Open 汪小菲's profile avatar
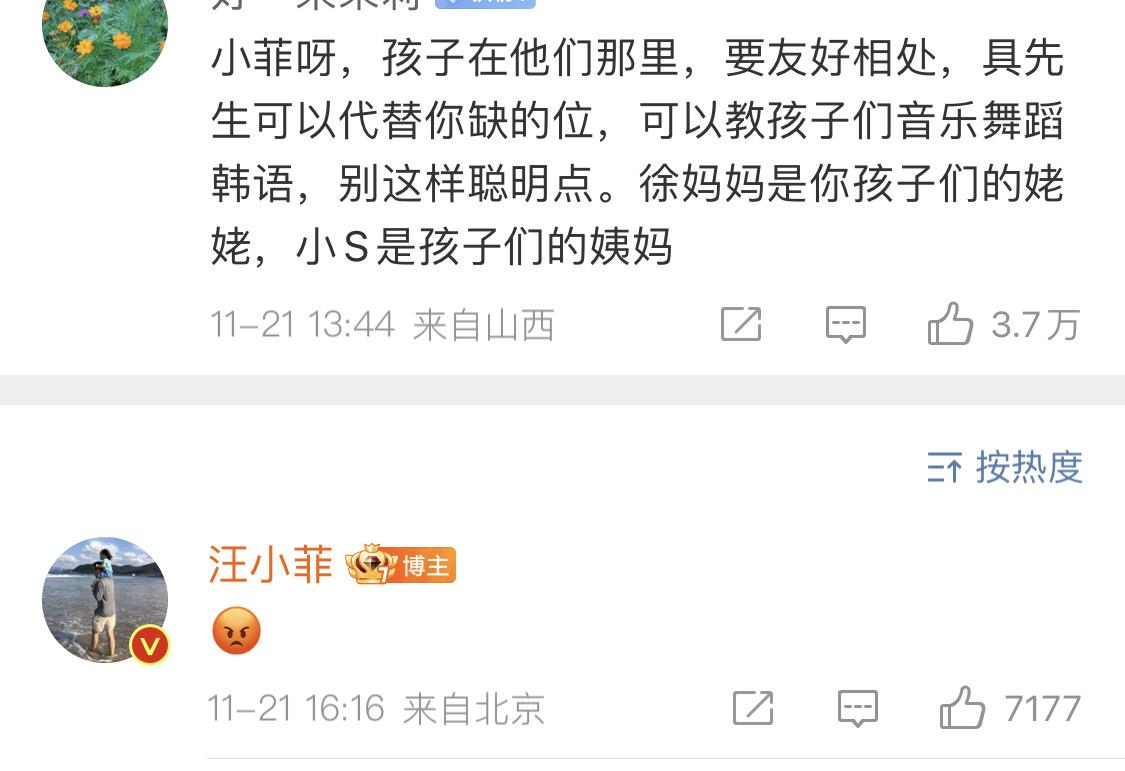Screen dimensions: 1125x771 tap(105, 600)
